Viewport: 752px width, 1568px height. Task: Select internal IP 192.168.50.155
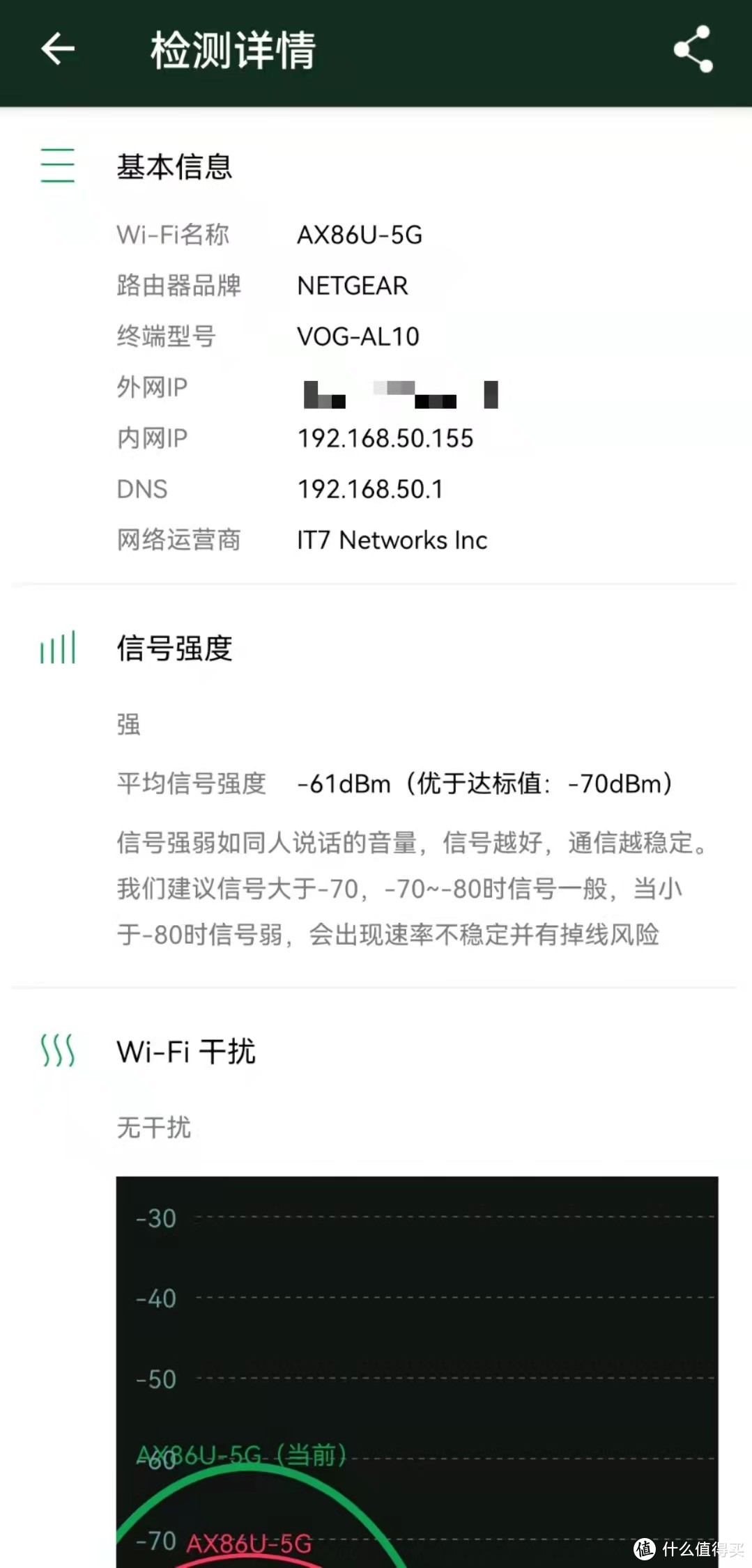click(385, 438)
